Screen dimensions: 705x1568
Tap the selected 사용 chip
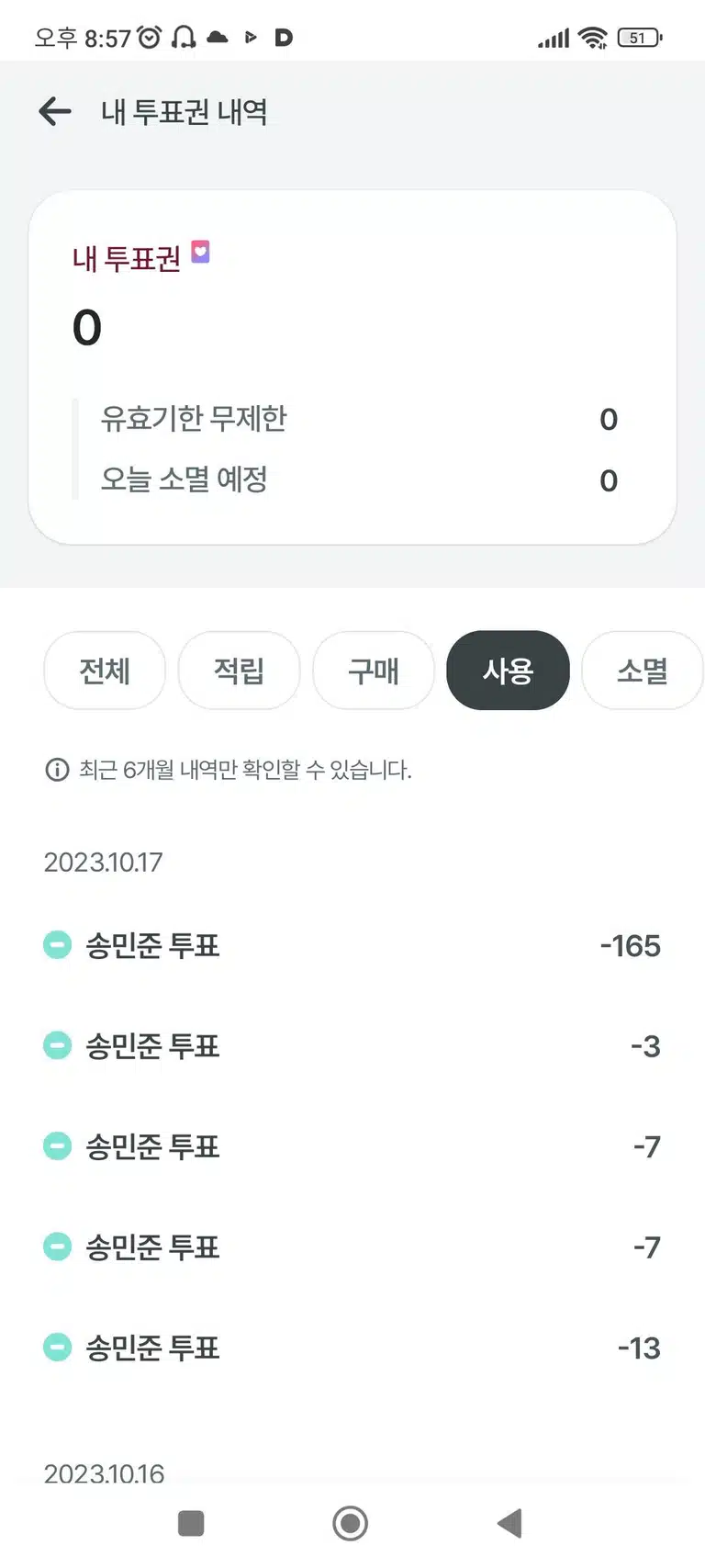(x=508, y=671)
